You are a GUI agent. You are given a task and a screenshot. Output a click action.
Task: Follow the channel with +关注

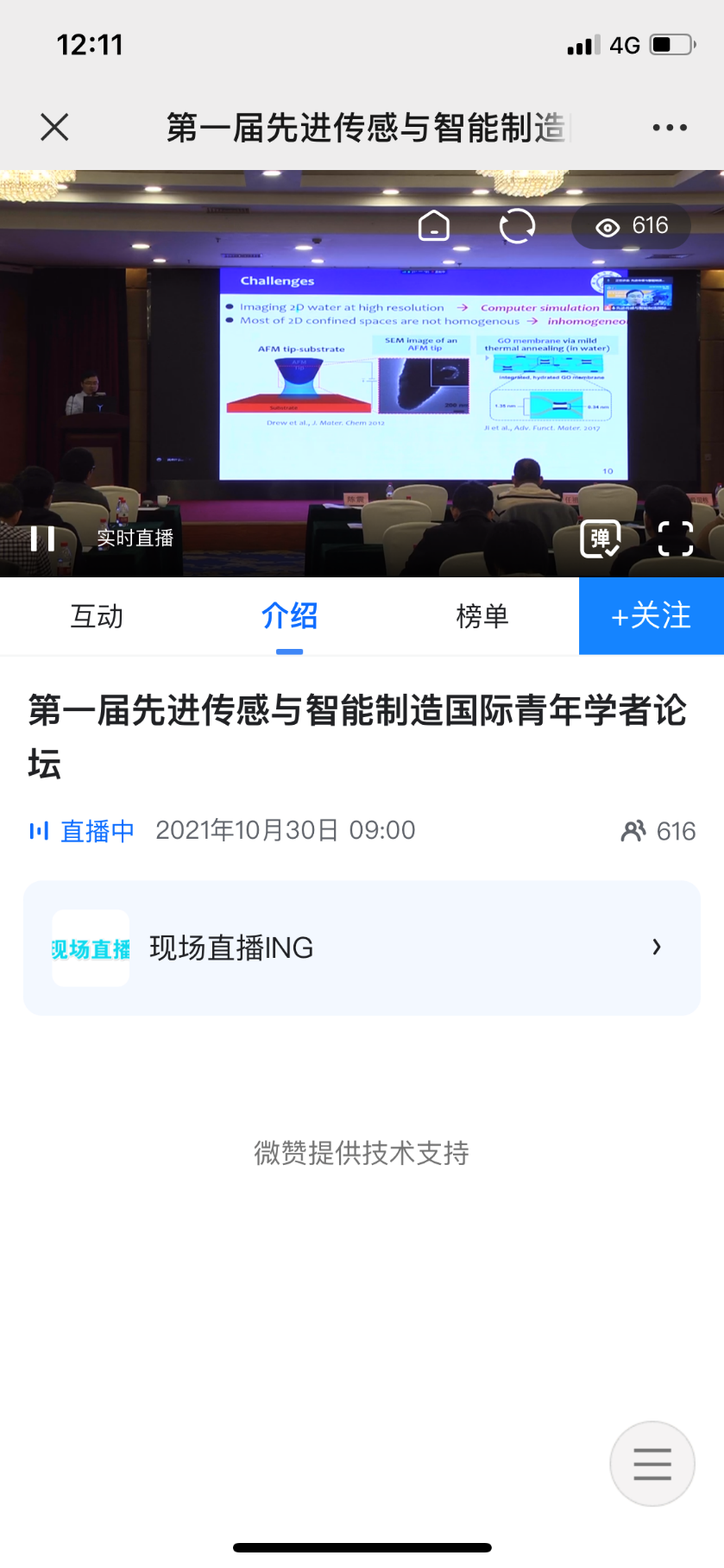point(651,616)
